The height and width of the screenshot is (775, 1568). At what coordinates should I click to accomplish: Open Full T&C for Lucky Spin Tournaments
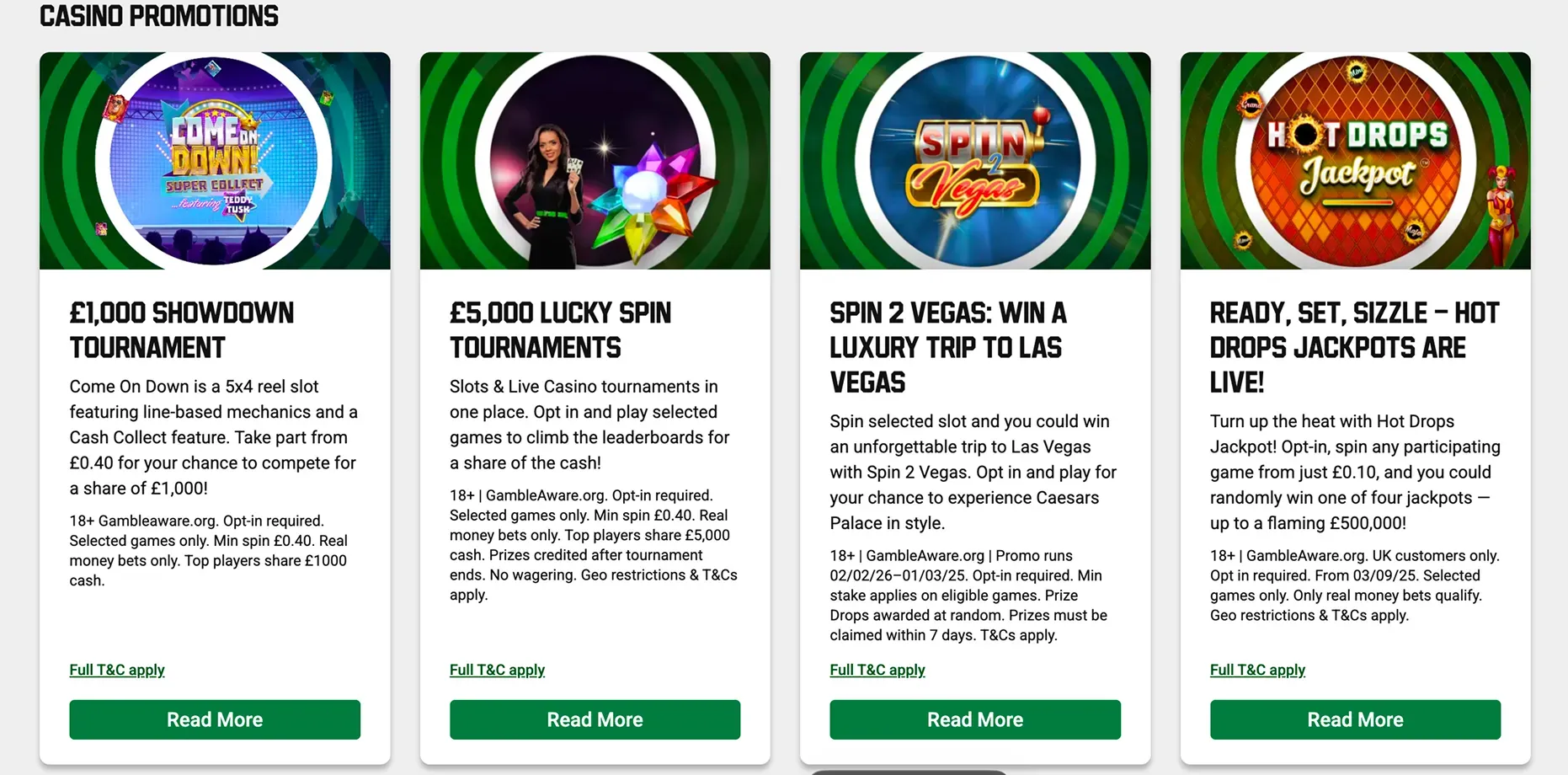497,670
